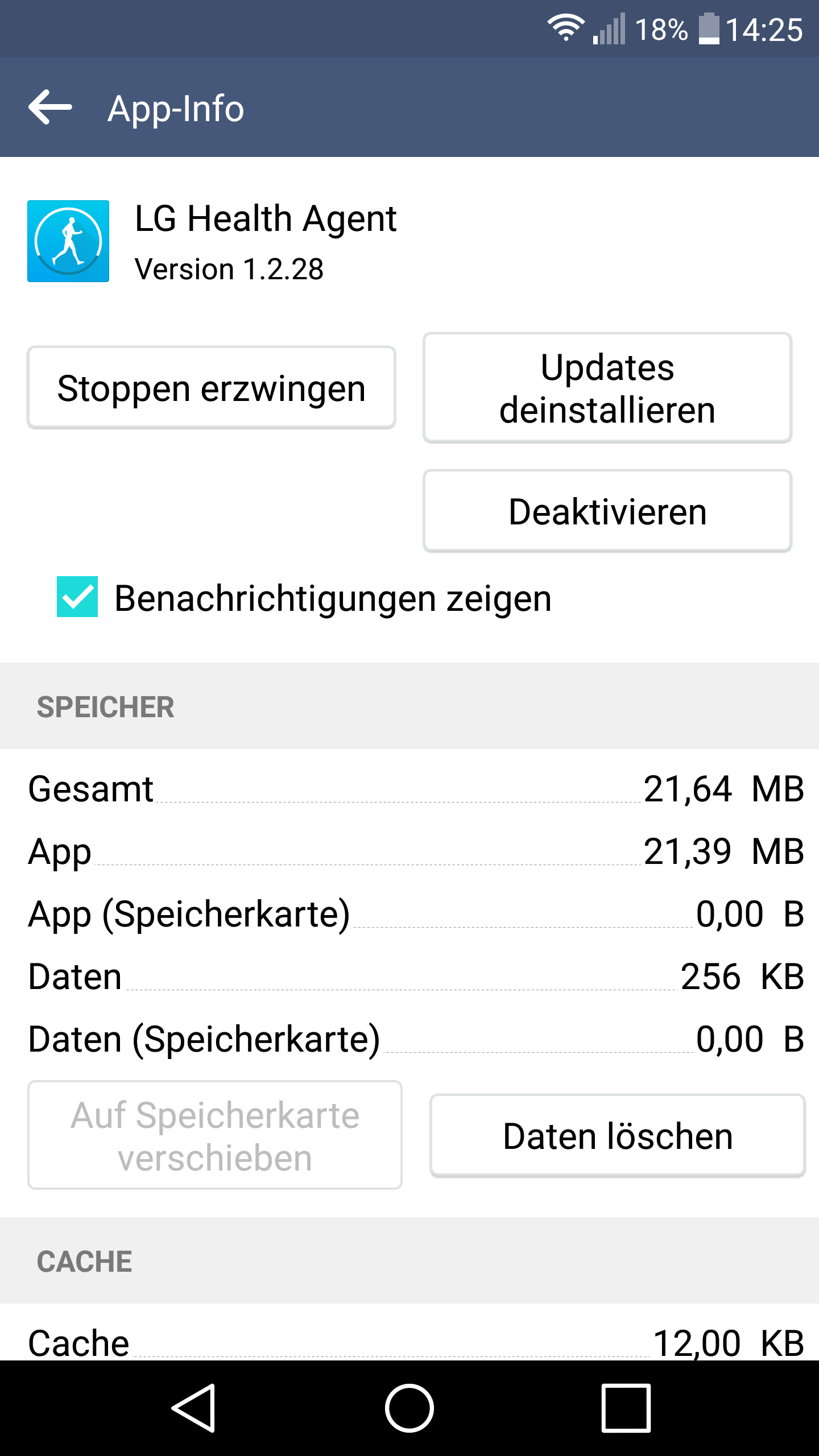
Task: Tap Deaktivieren to disable the app
Action: point(607,511)
